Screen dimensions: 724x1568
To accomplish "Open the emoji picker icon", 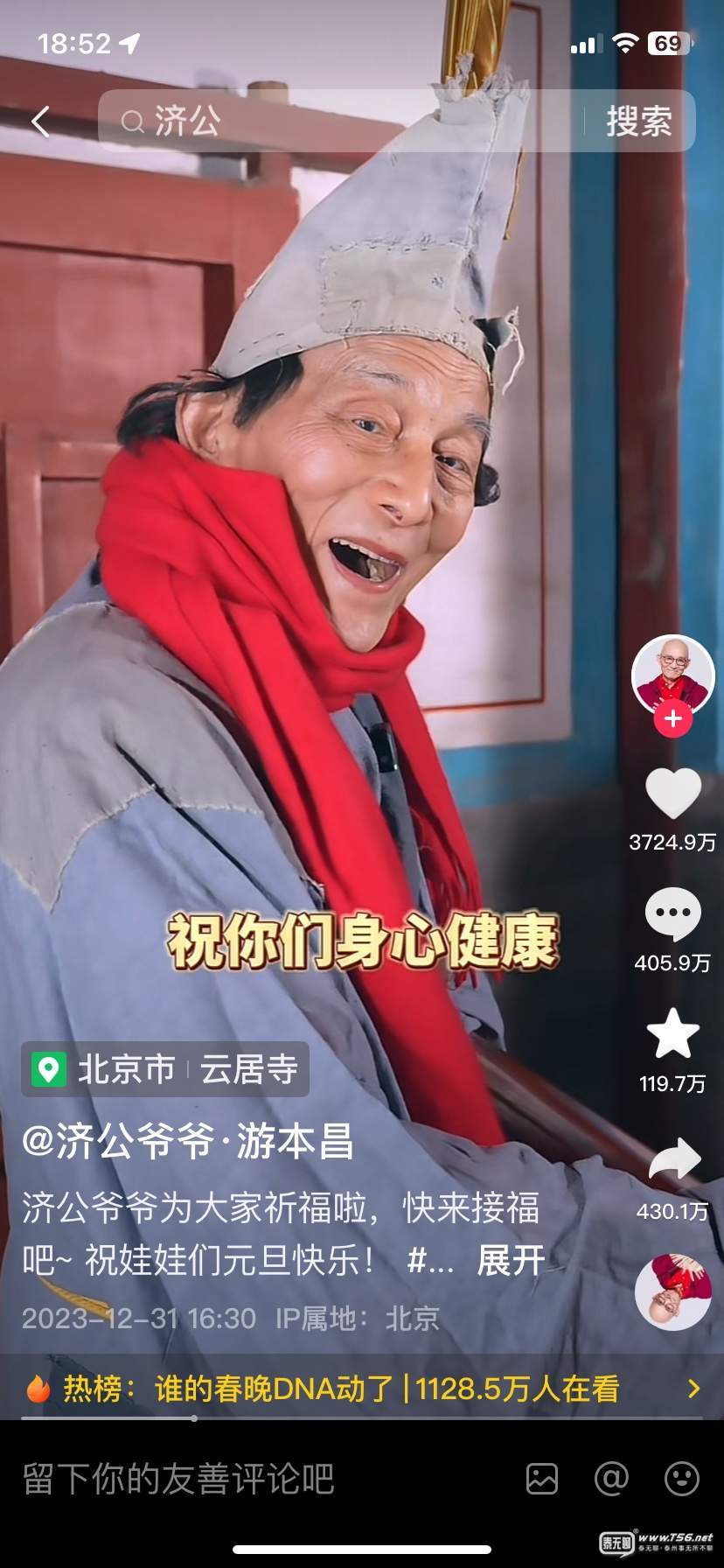I will [681, 1480].
